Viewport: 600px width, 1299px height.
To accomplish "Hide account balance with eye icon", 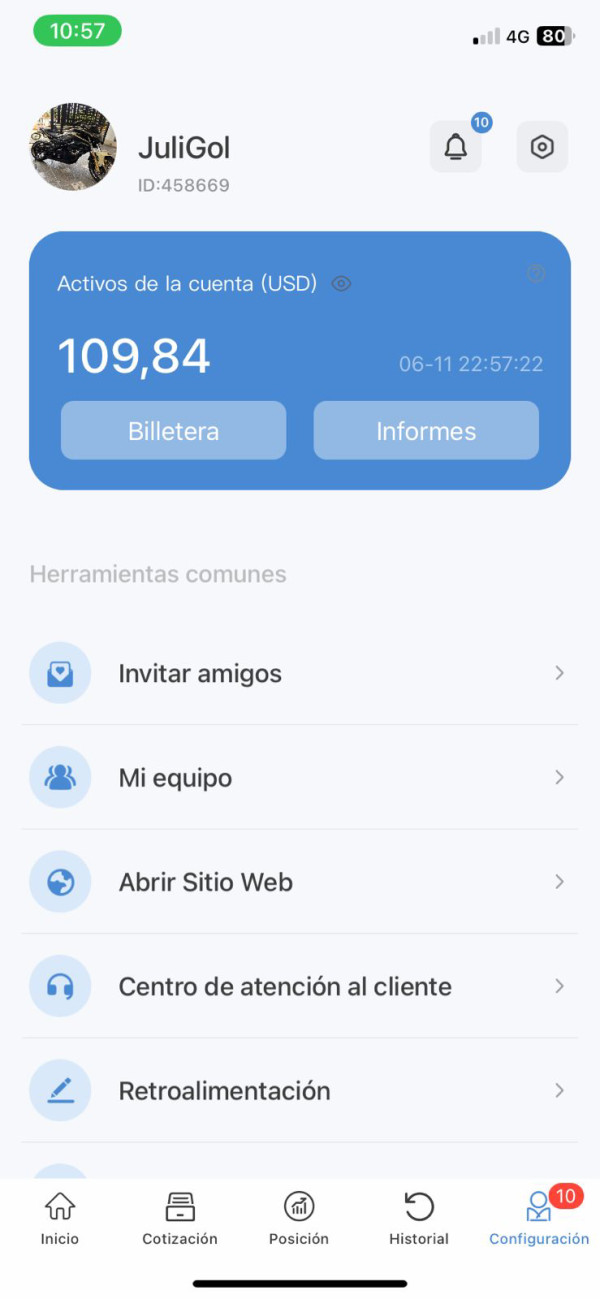I will (x=341, y=284).
